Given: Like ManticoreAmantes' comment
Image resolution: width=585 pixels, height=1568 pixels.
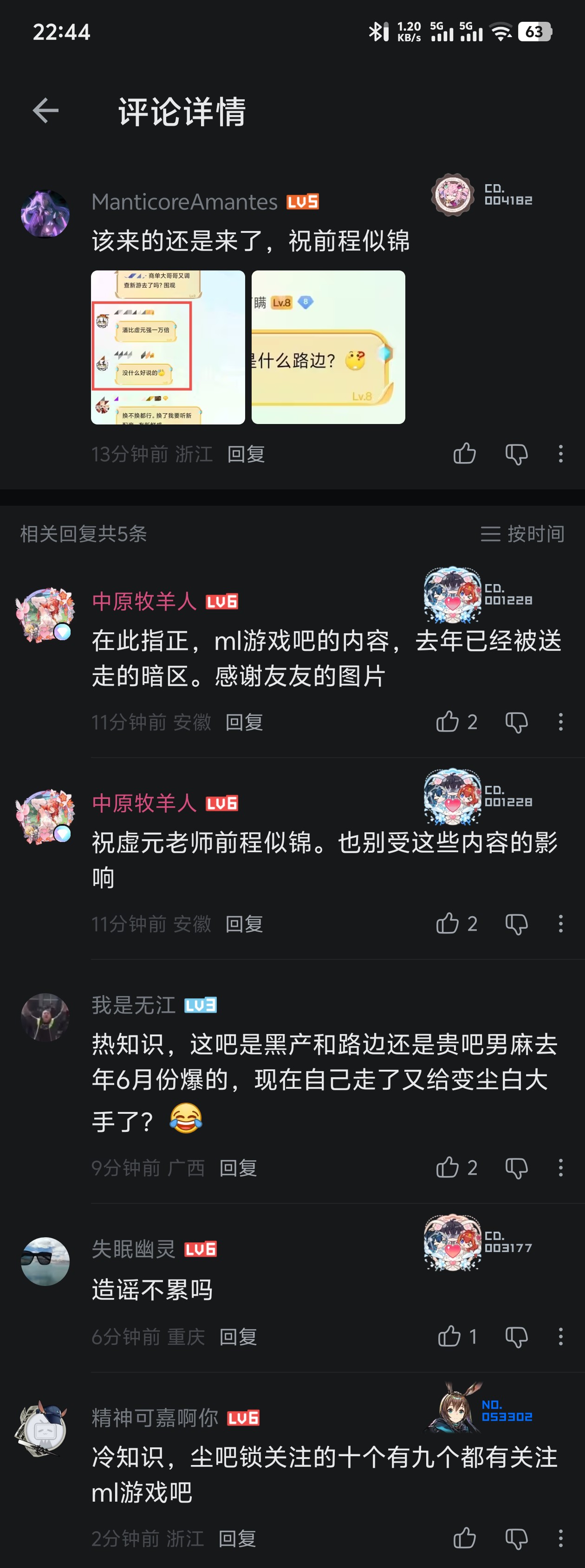Looking at the screenshot, I should (465, 454).
